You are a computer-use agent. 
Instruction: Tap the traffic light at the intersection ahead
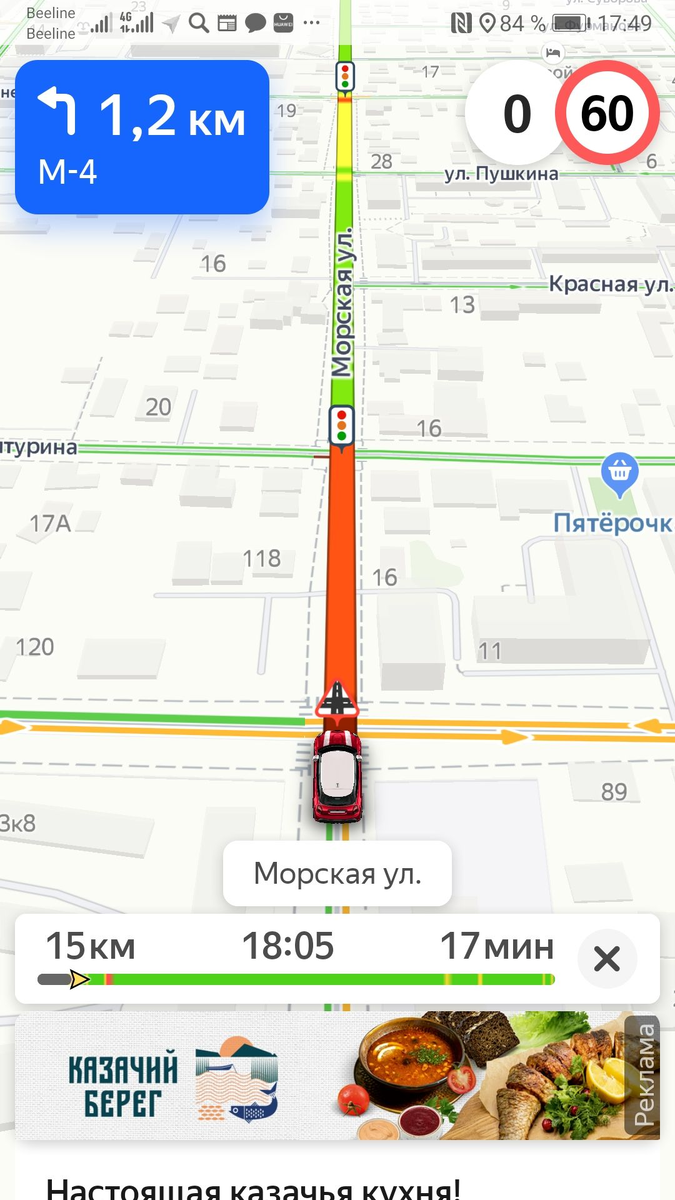(343, 425)
